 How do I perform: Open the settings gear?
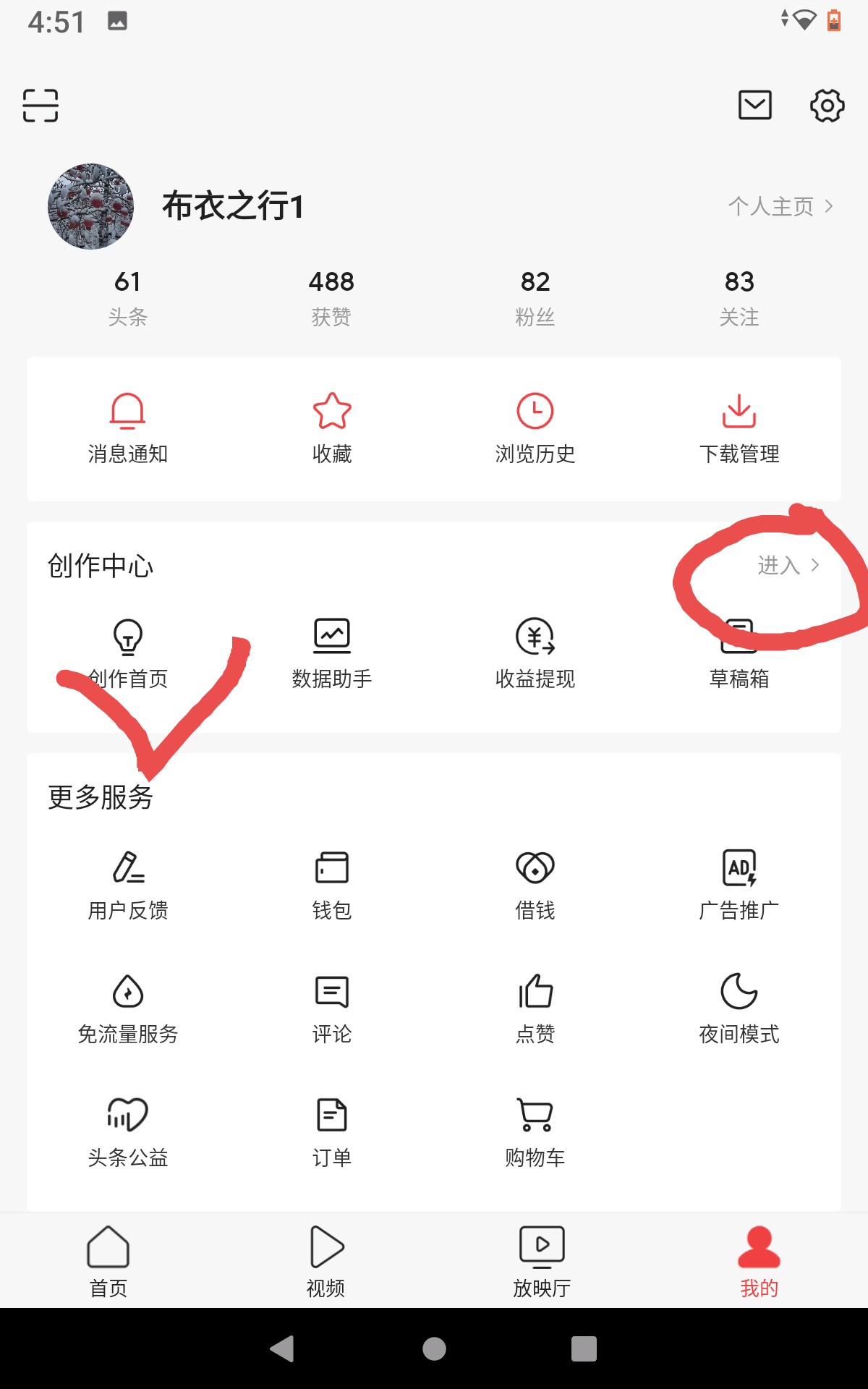(827, 106)
